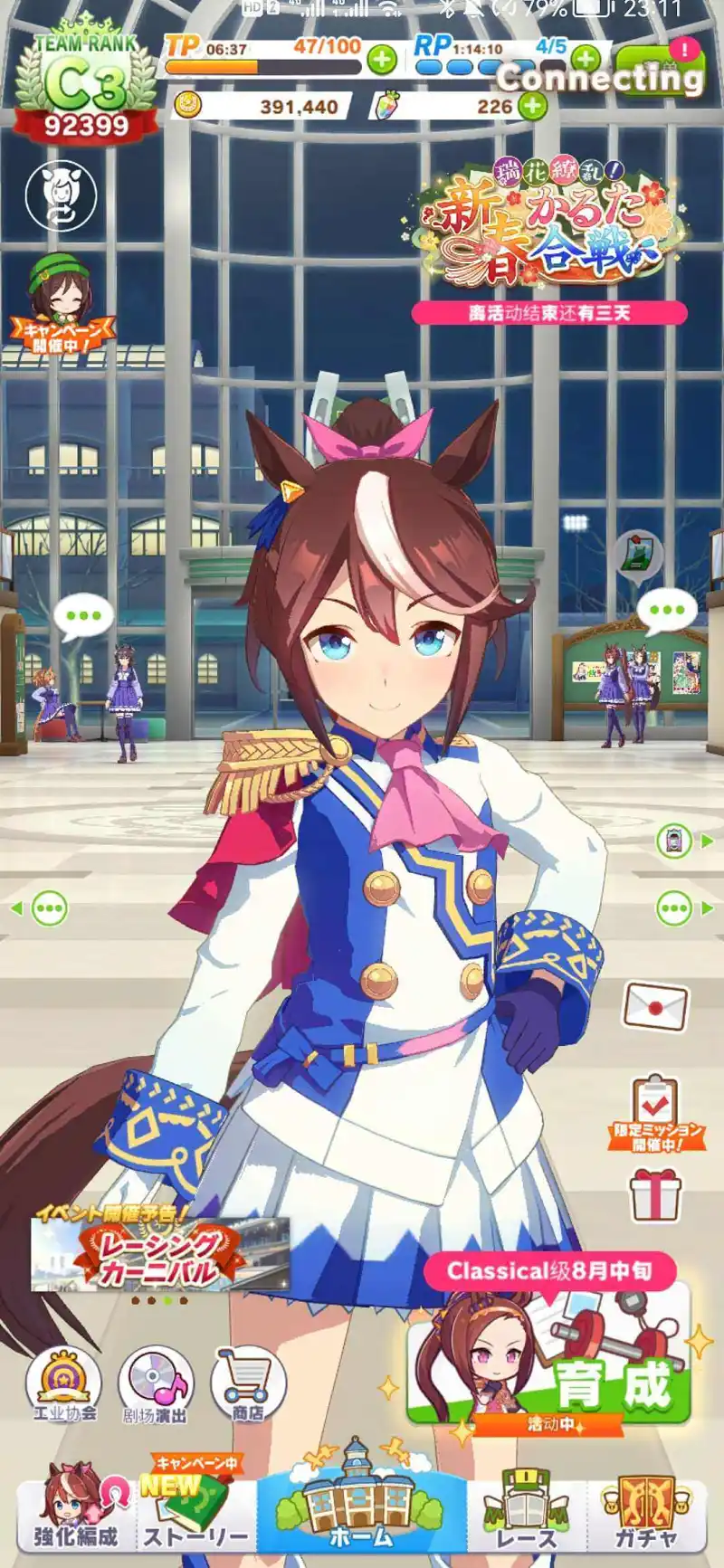Open the character profile circle icon

click(x=61, y=195)
